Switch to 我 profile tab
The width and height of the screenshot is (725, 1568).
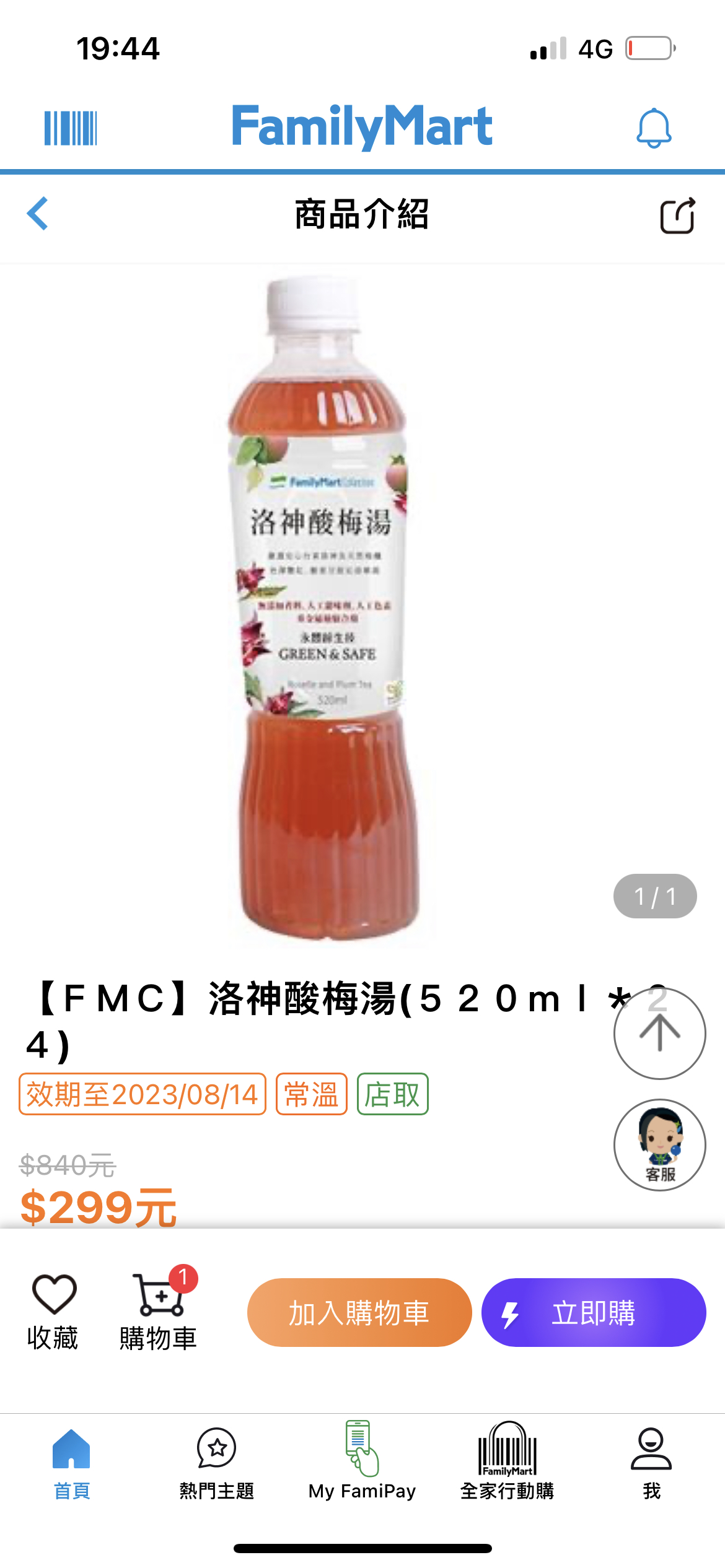point(652,1464)
